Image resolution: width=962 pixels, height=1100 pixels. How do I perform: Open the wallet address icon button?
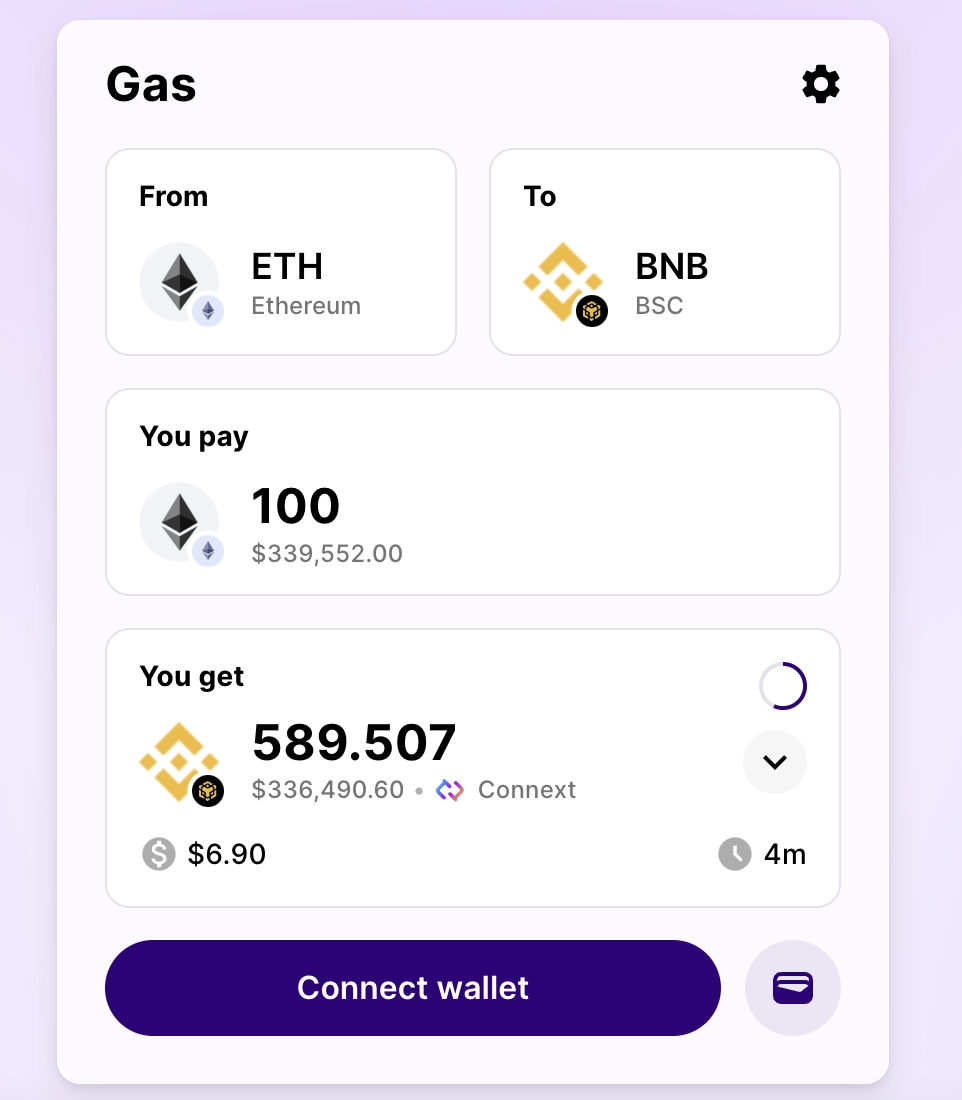point(792,988)
